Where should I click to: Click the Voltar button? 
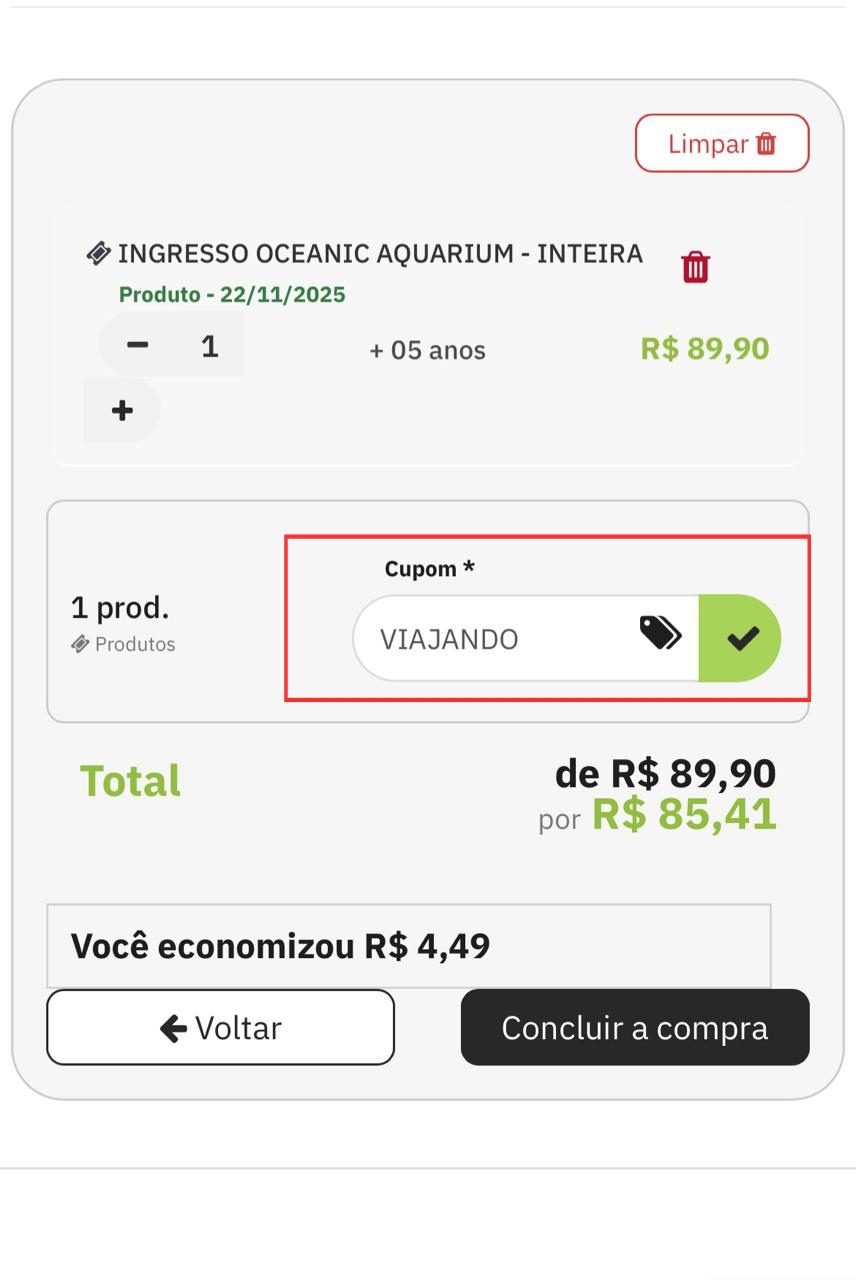(x=220, y=1027)
